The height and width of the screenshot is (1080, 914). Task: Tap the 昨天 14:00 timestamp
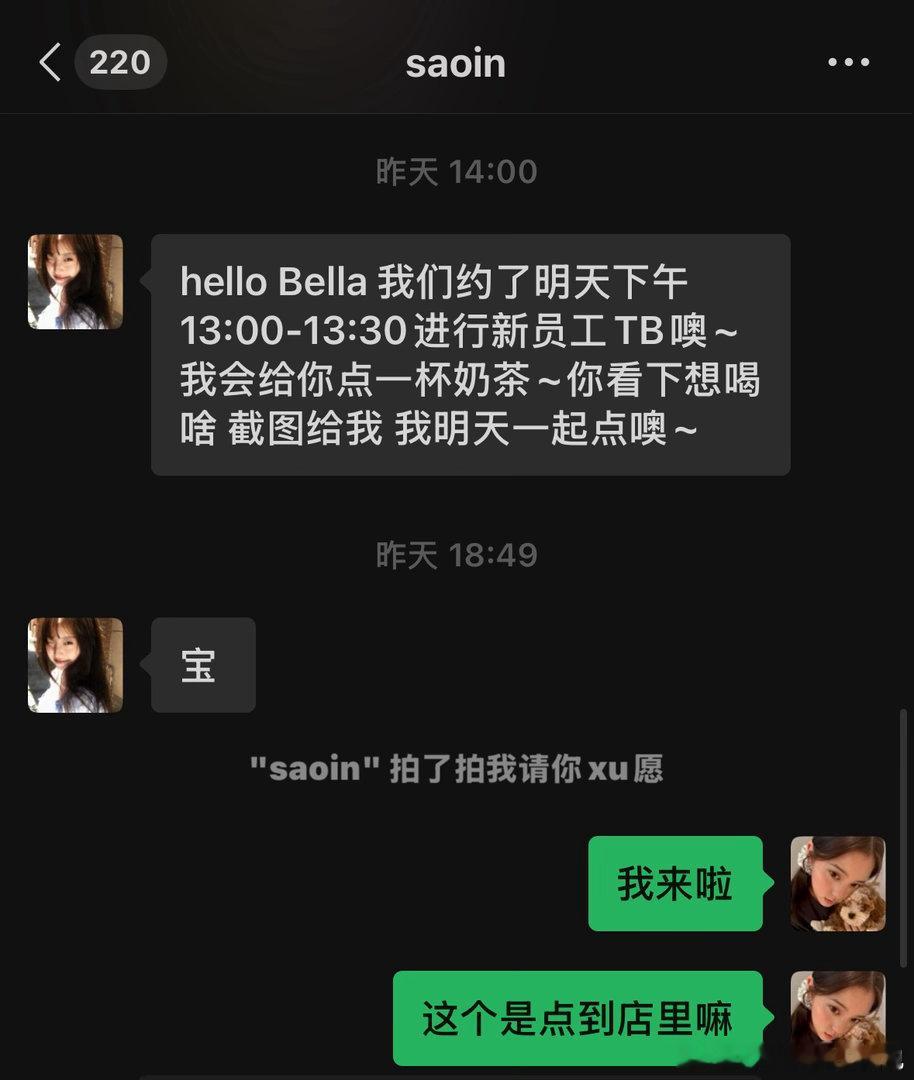coord(456,170)
